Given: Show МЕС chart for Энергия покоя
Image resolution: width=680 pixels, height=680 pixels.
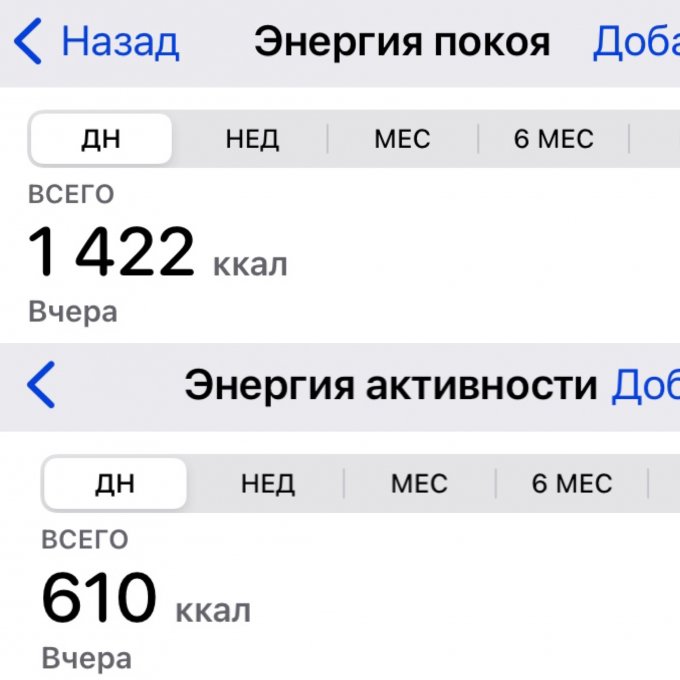Looking at the screenshot, I should [x=402, y=139].
